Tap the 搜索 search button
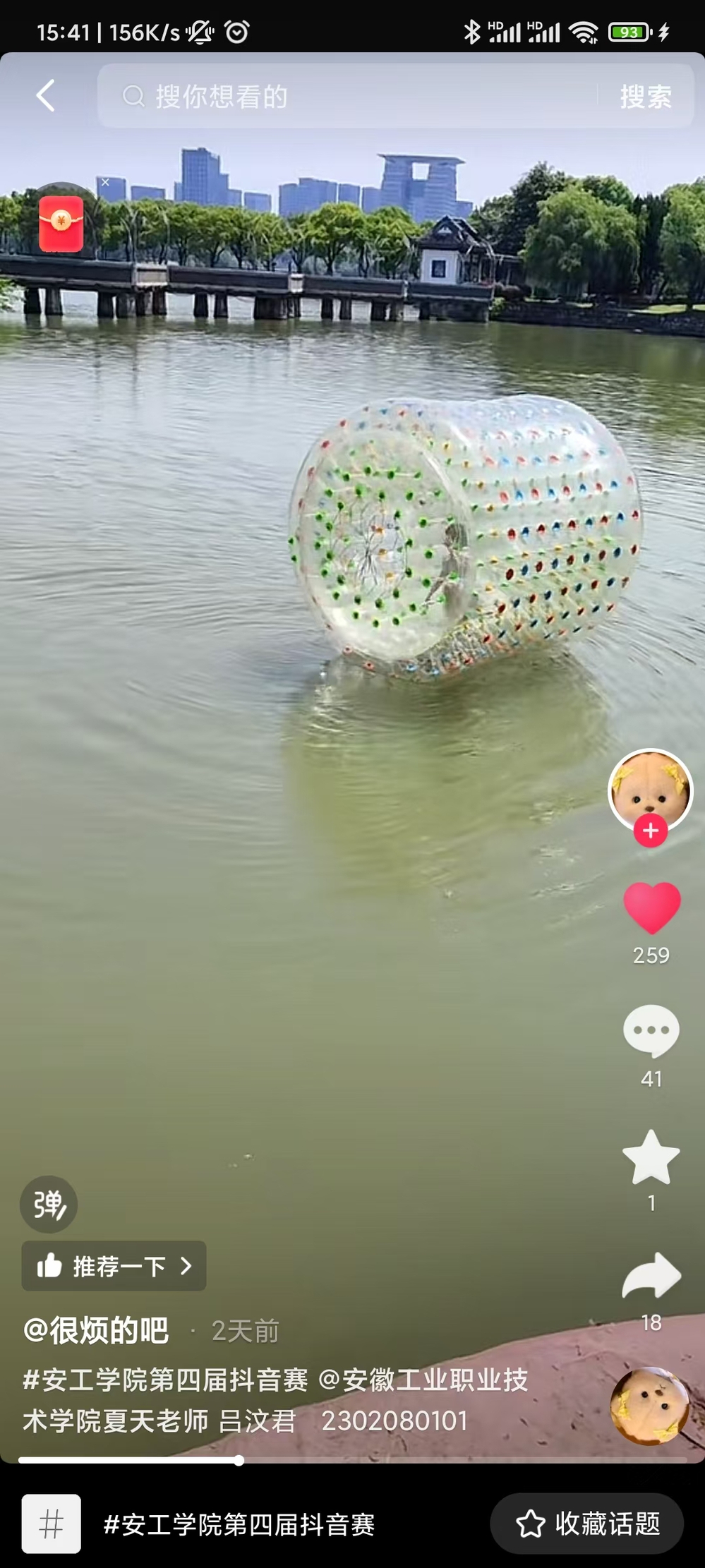The height and width of the screenshot is (1568, 705). click(645, 97)
